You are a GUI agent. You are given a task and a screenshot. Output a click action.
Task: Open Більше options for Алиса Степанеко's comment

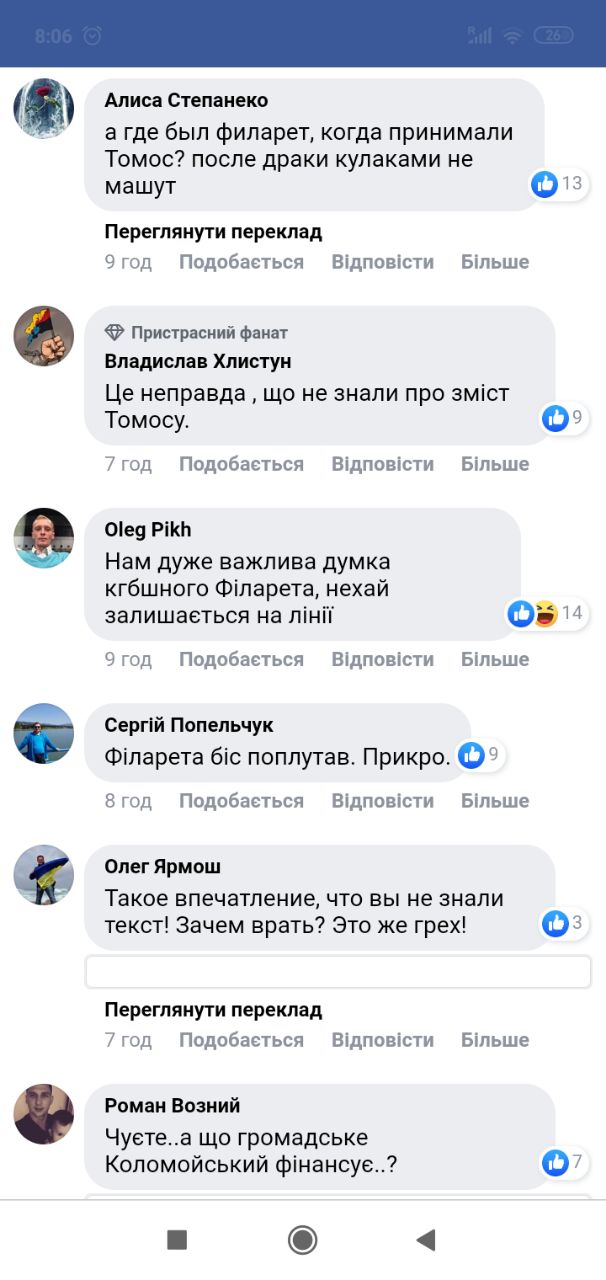(494, 262)
